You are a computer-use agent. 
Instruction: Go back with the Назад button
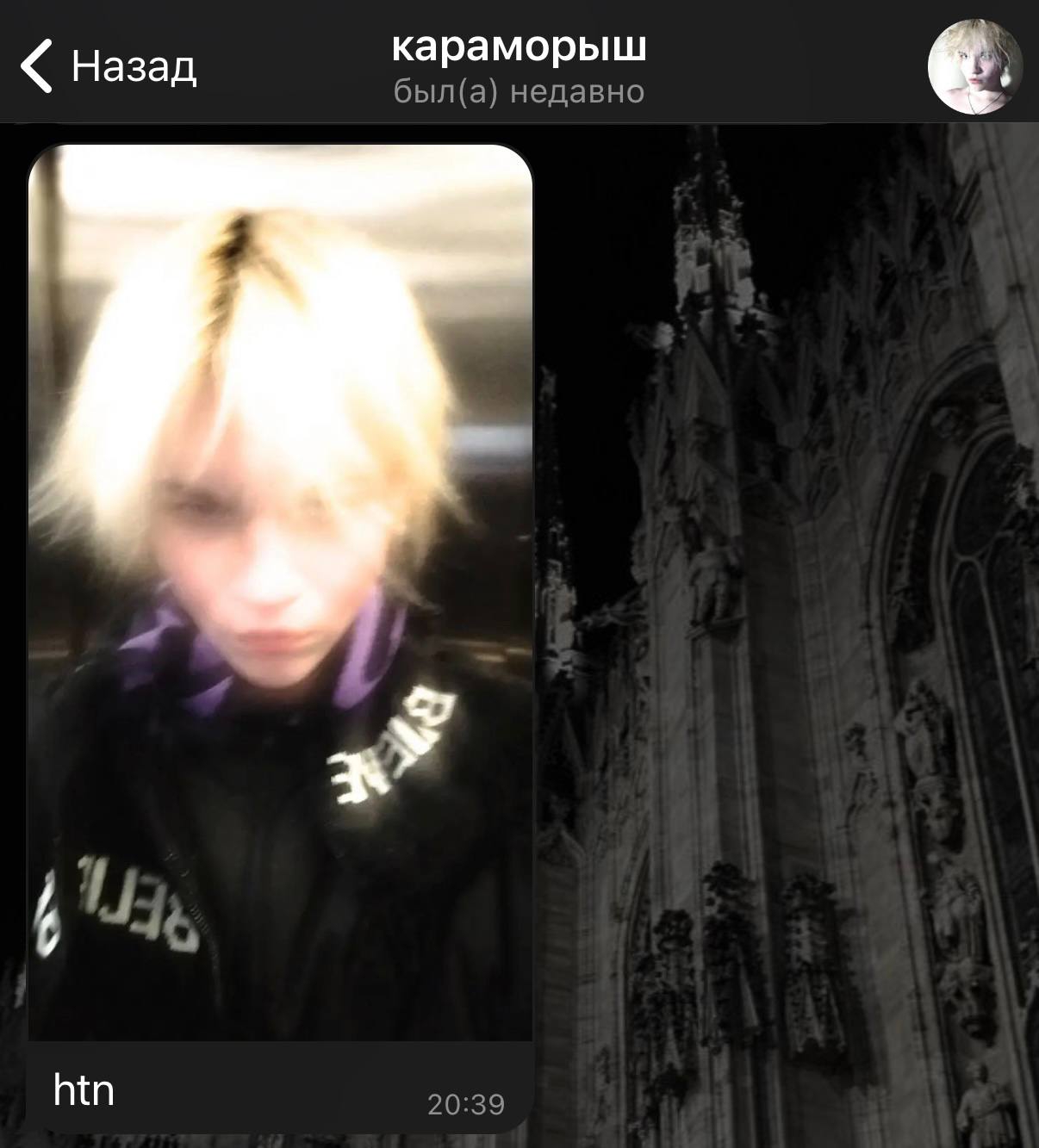coord(109,65)
